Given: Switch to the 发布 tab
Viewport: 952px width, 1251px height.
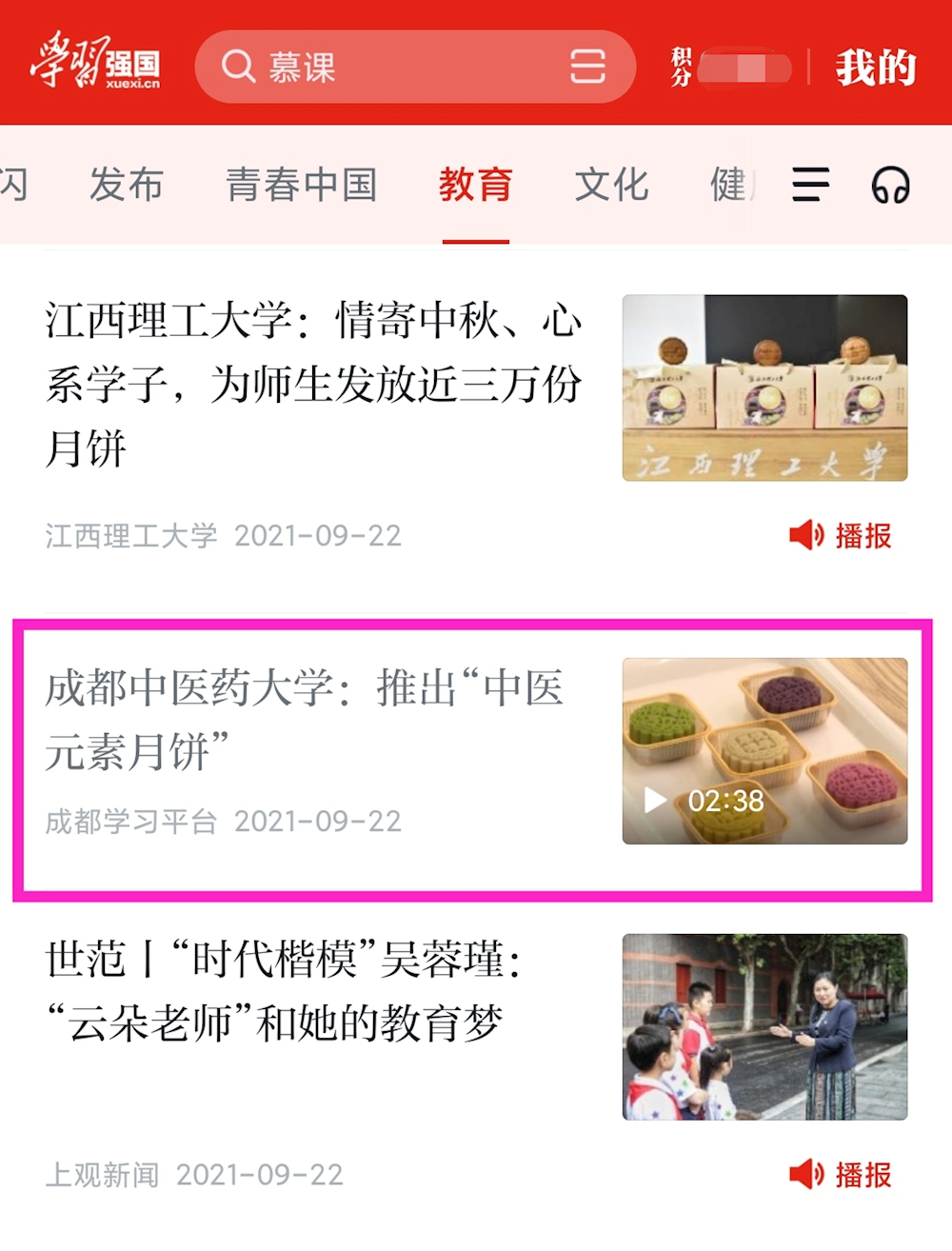Looking at the screenshot, I should (x=126, y=185).
